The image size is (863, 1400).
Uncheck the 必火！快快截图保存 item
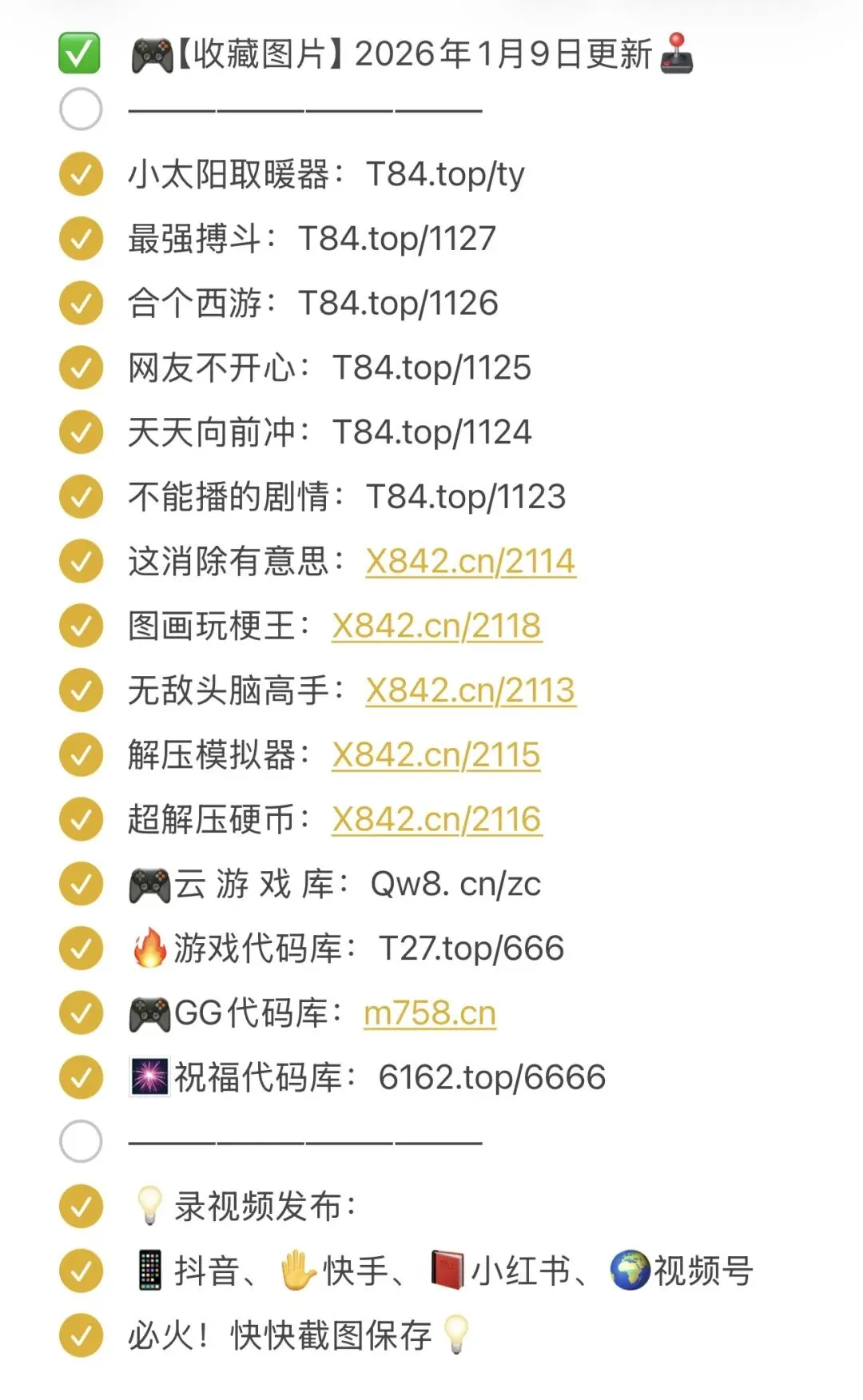[x=81, y=1335]
